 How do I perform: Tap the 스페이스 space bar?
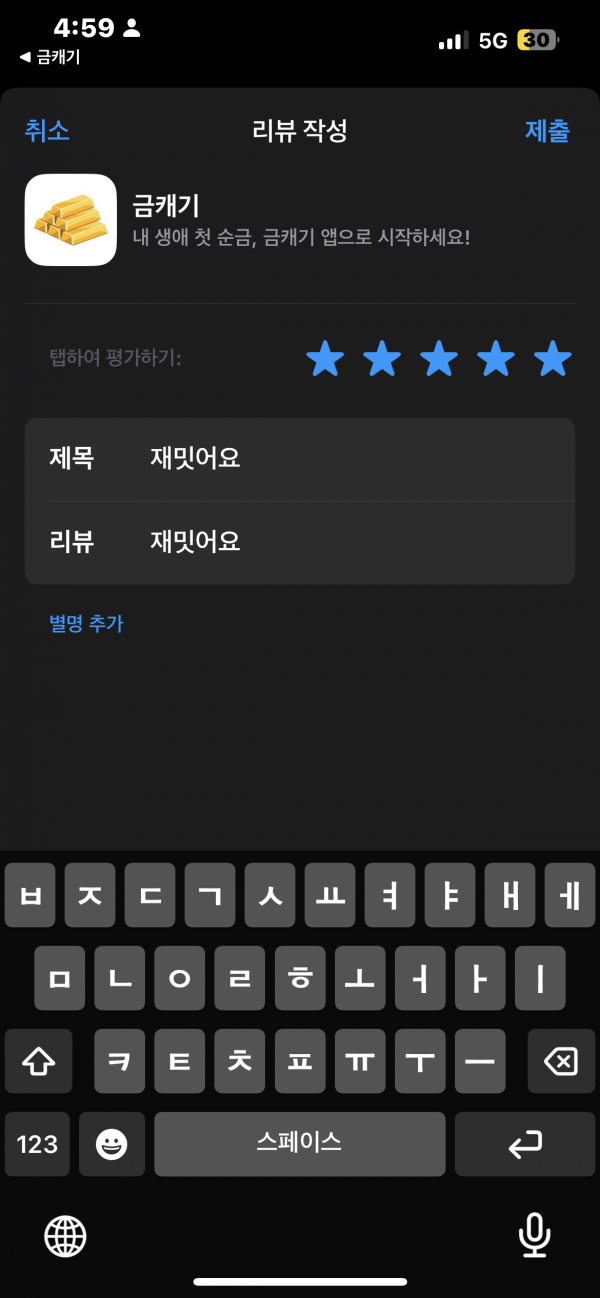pyautogui.click(x=300, y=1144)
